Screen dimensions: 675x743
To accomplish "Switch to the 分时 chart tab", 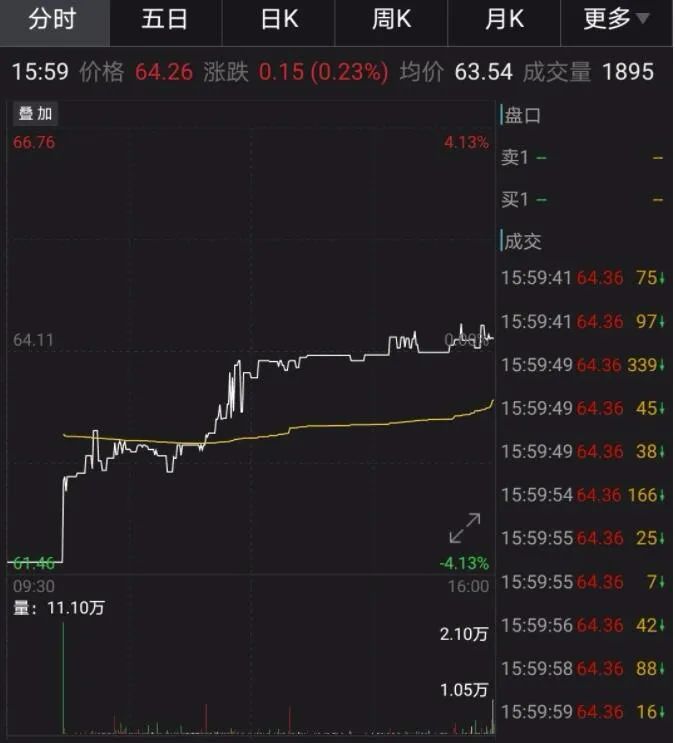I will click(54, 20).
